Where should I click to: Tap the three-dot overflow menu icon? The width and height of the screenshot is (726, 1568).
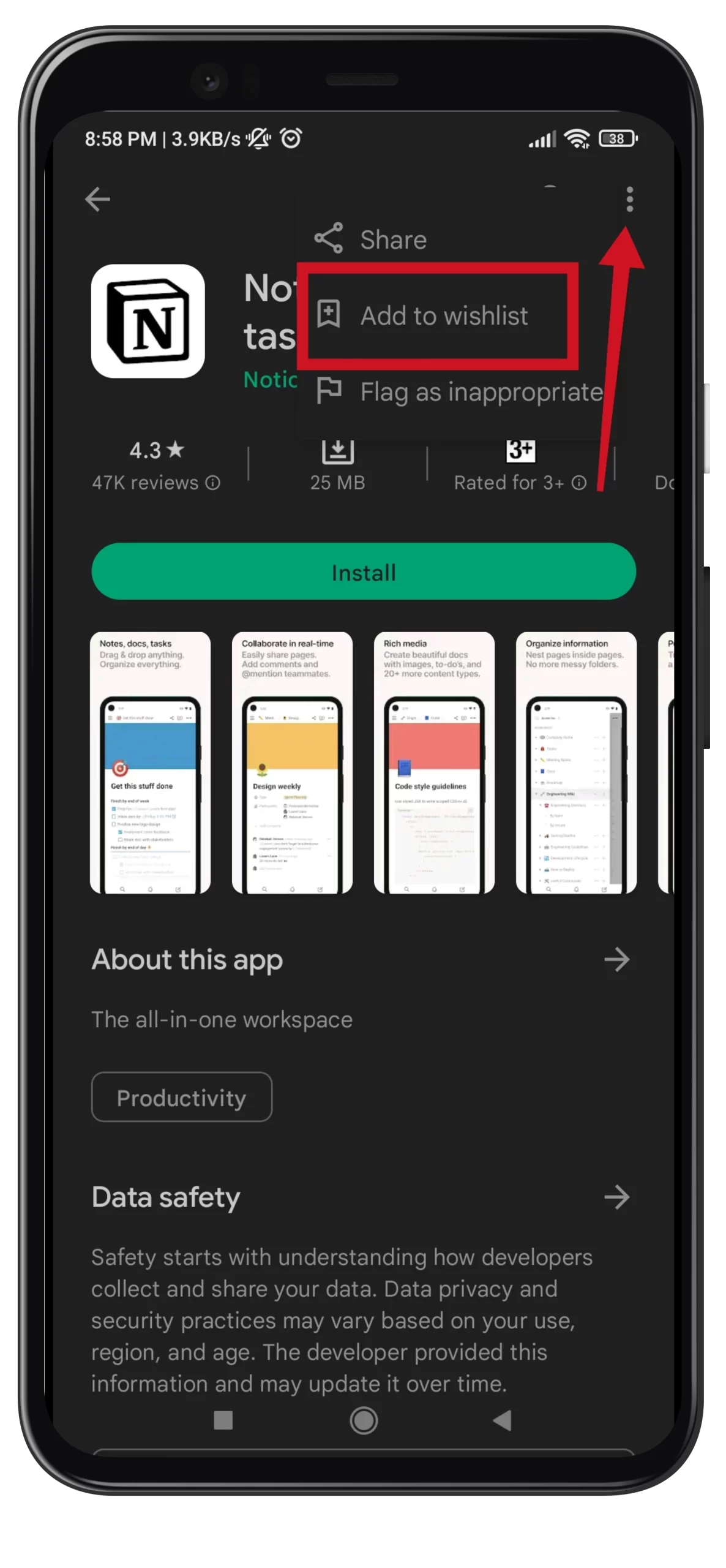[x=629, y=199]
